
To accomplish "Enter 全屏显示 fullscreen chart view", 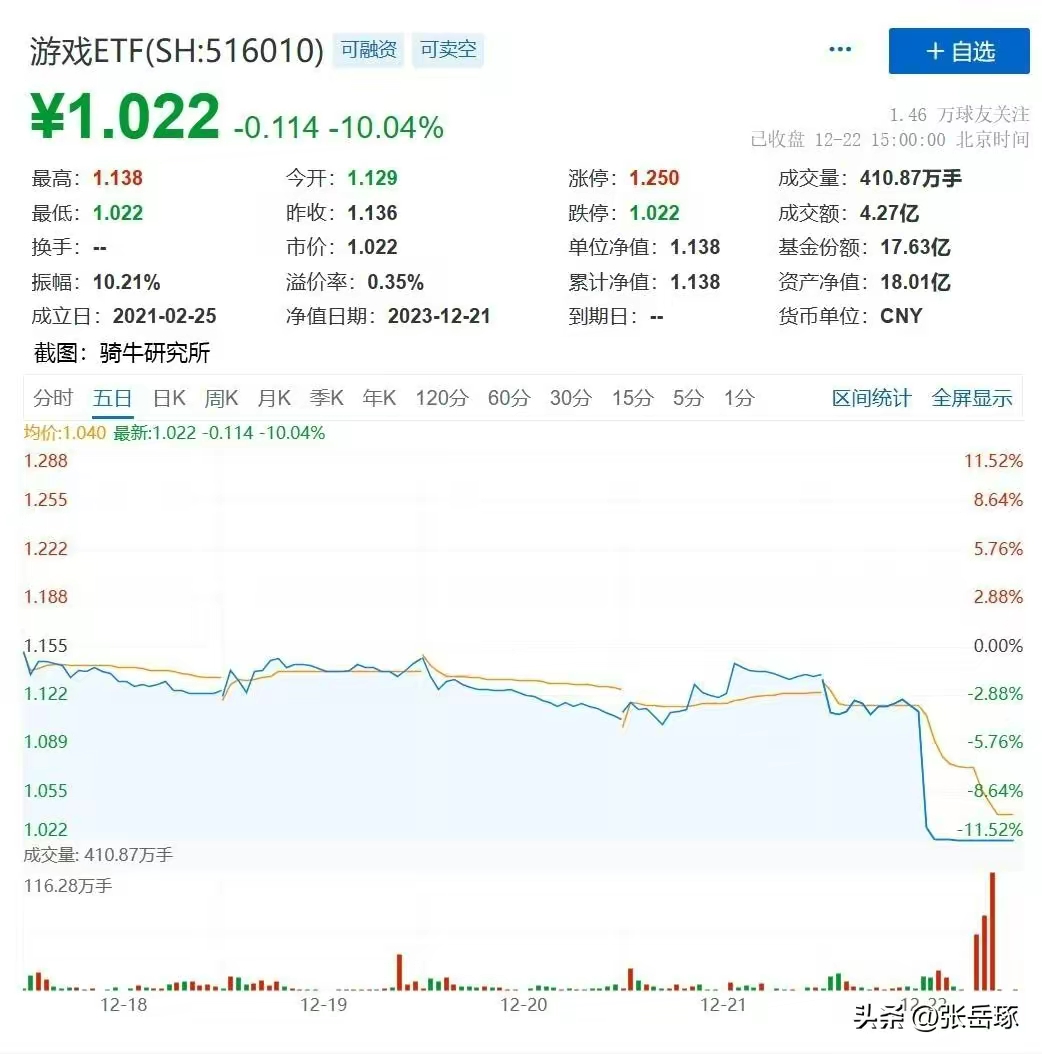I will tap(971, 398).
